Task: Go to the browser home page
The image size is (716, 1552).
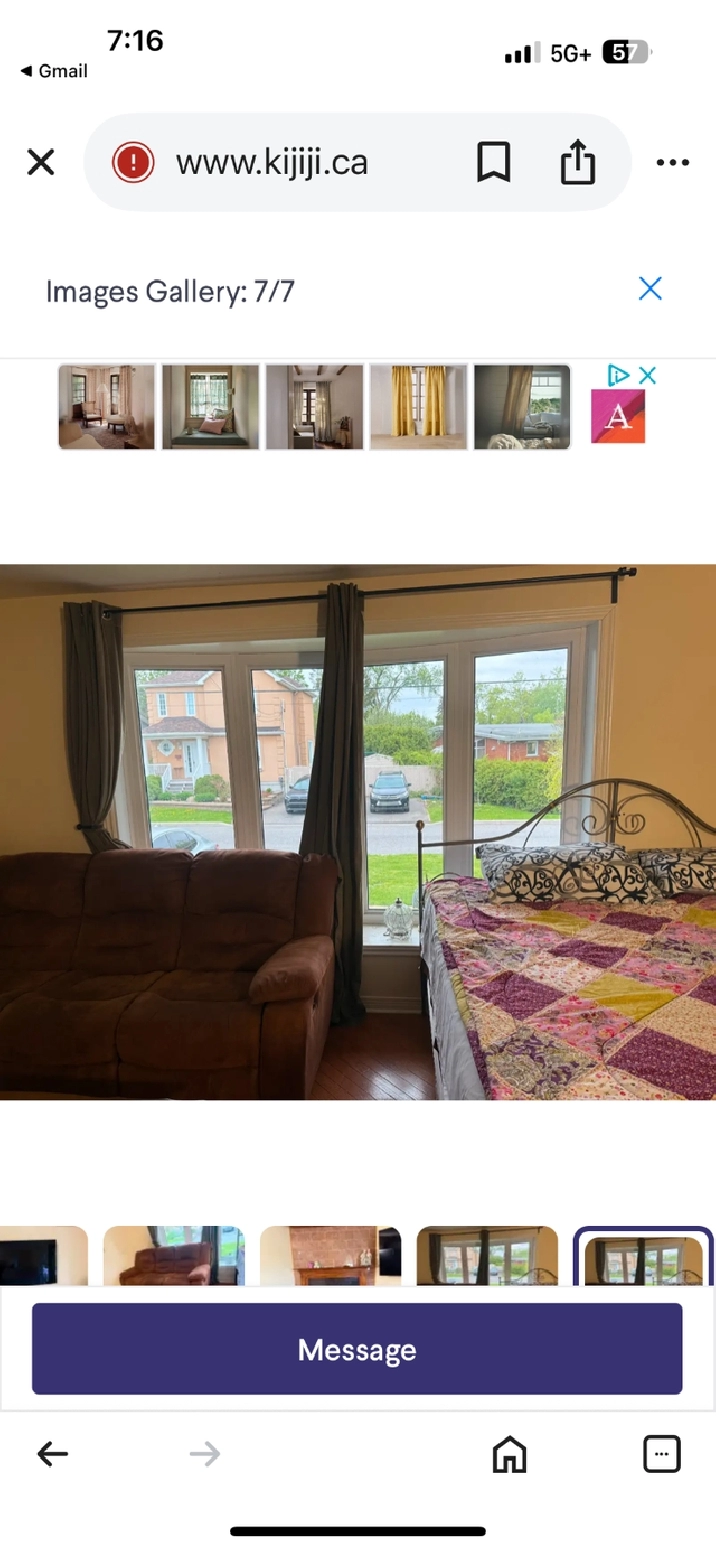Action: click(509, 1454)
